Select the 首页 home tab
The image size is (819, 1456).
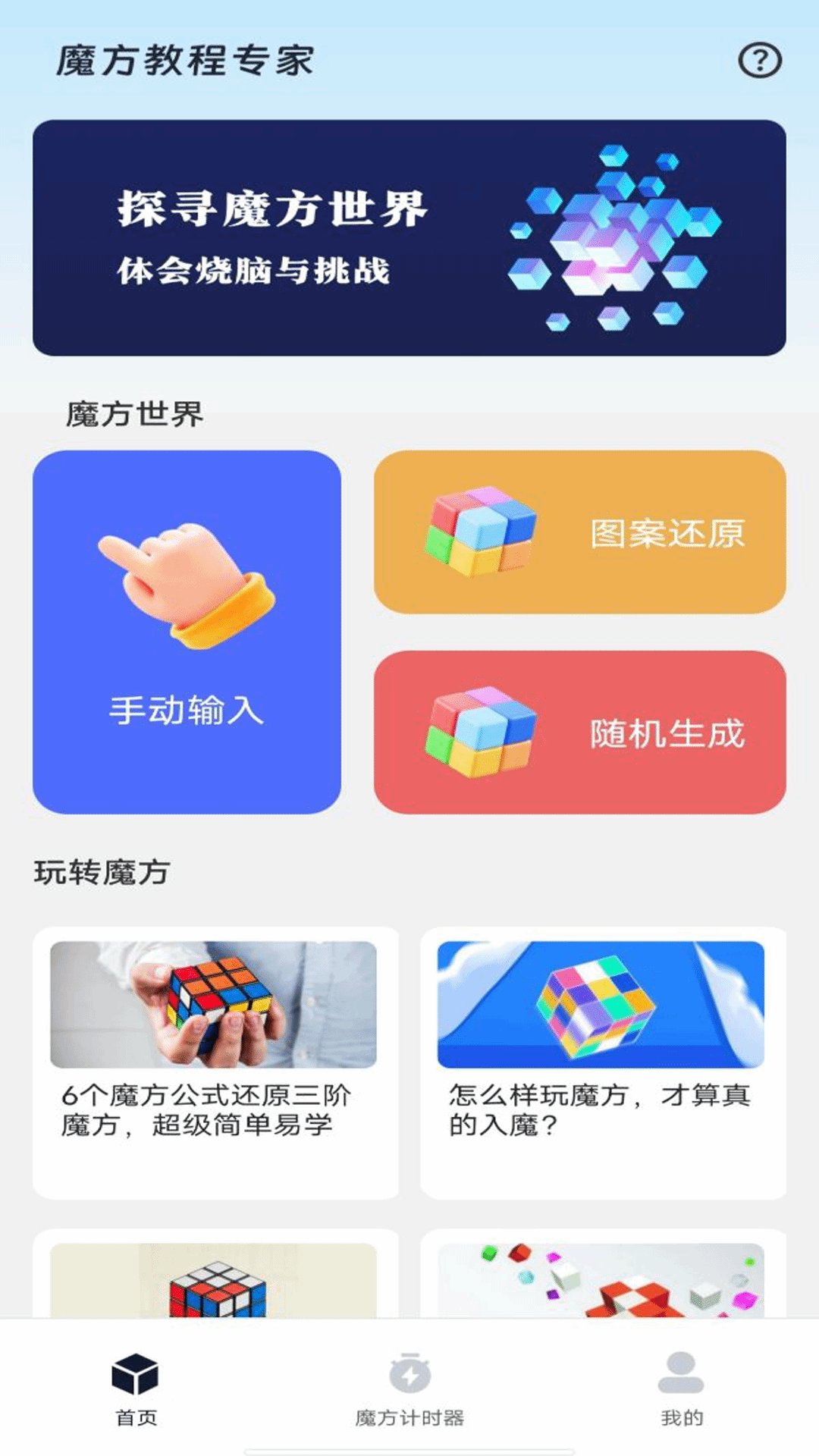[x=136, y=1389]
